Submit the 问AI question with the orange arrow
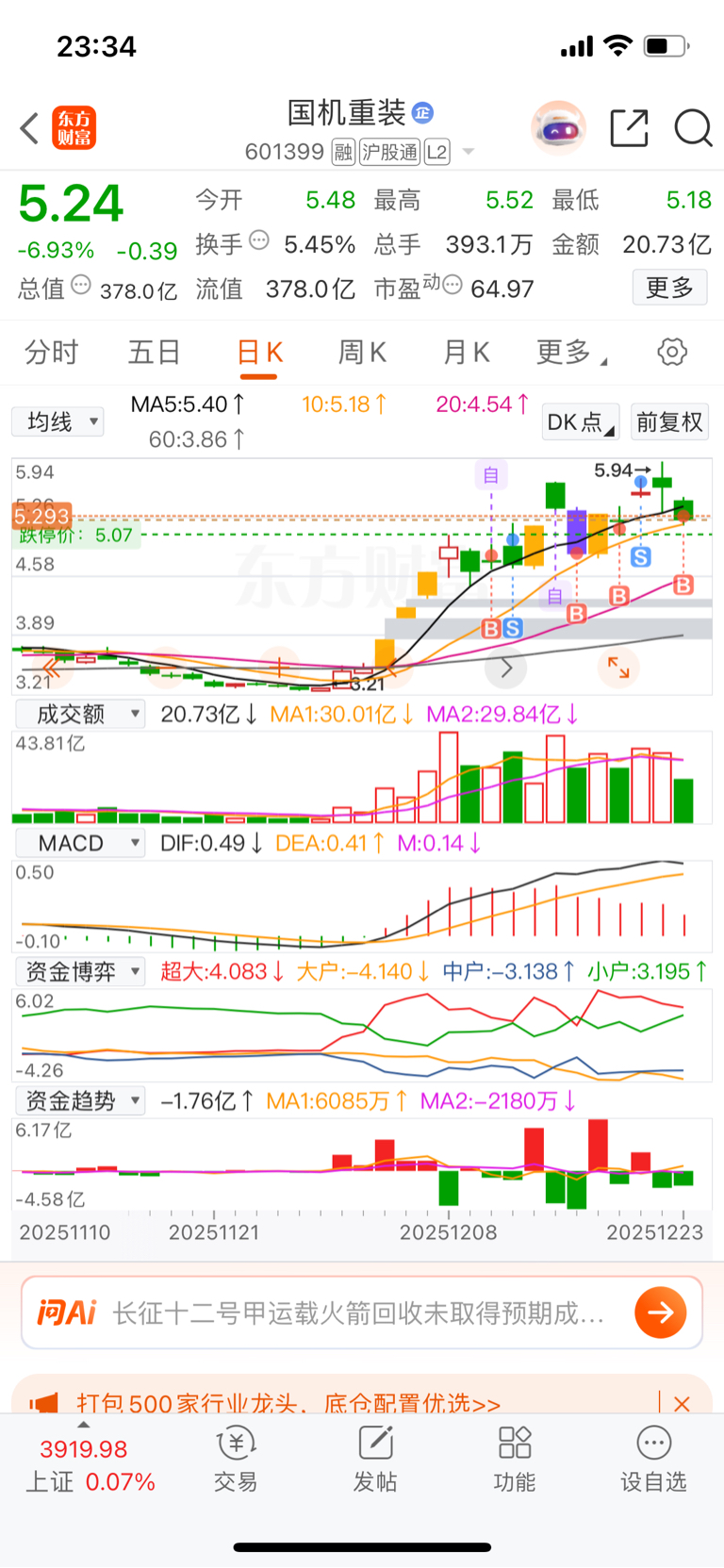The height and width of the screenshot is (1568, 724). click(x=660, y=1312)
